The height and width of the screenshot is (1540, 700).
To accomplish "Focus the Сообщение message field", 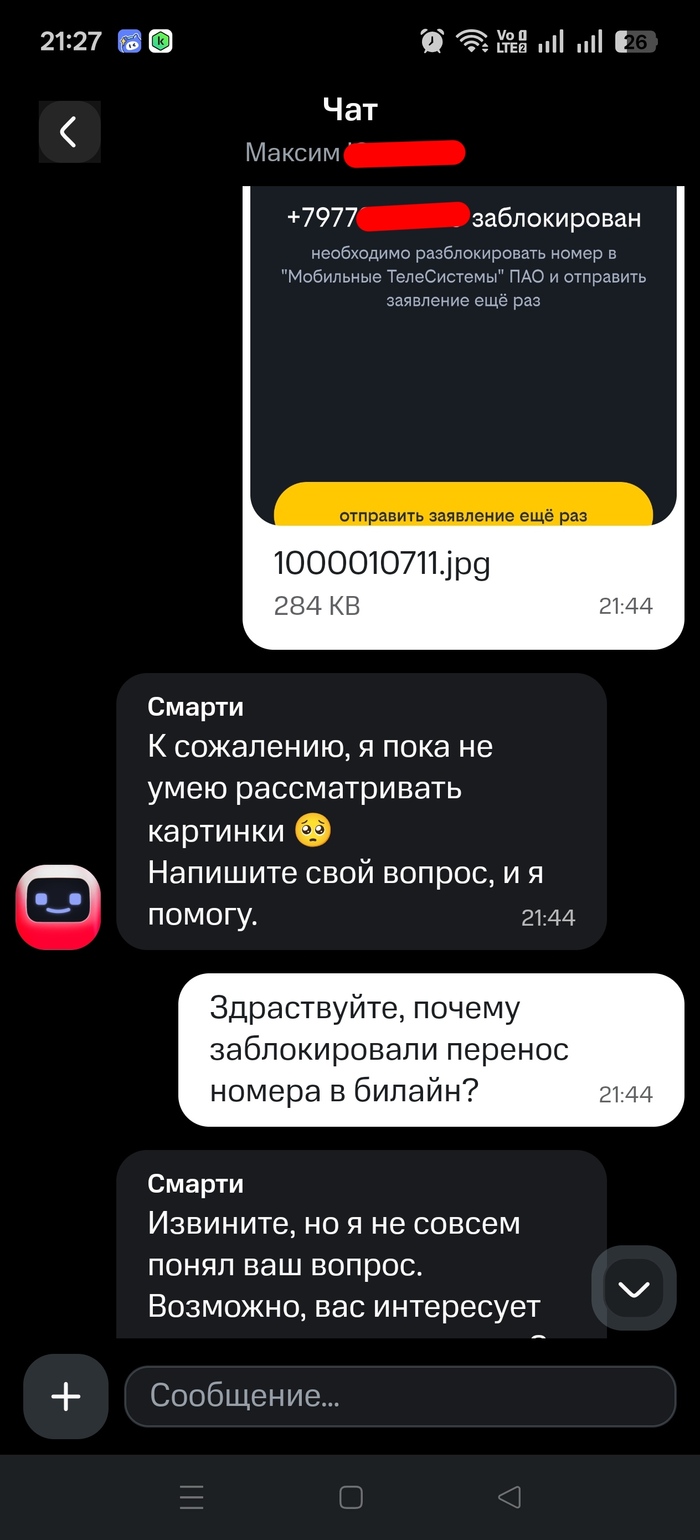I will click(400, 1396).
